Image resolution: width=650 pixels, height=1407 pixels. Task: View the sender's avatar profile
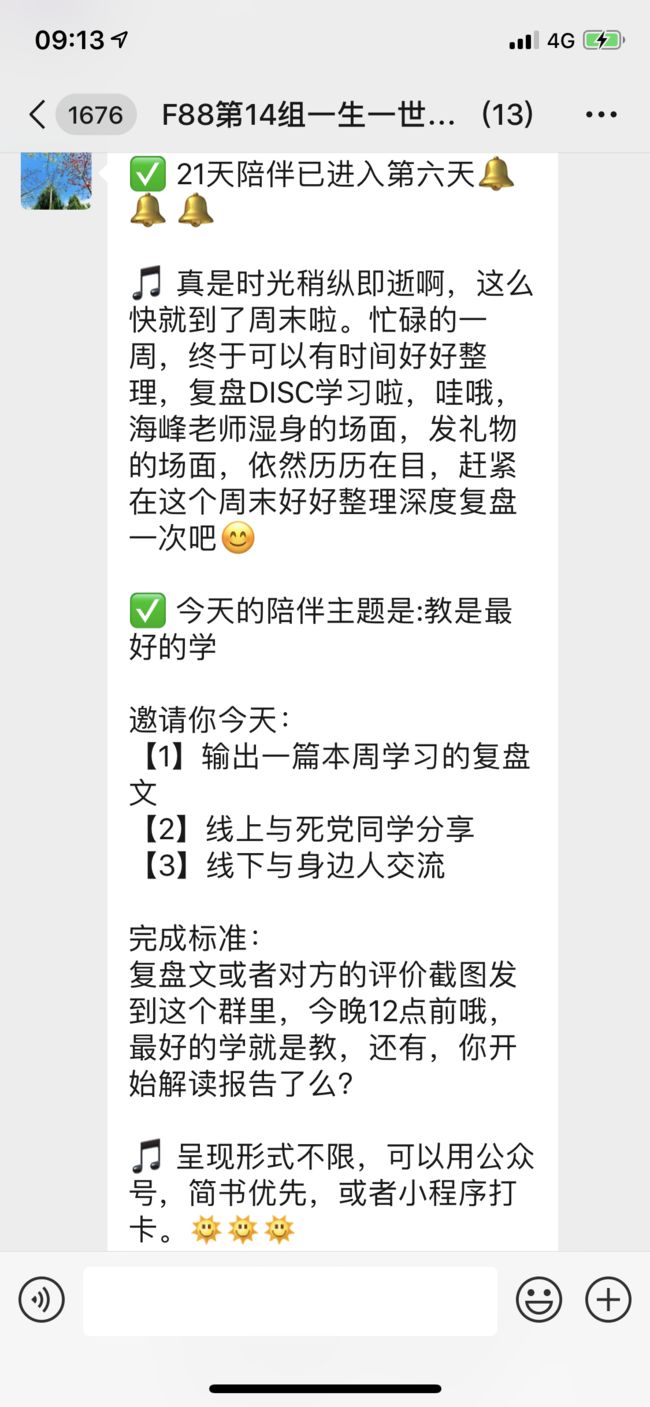56,180
